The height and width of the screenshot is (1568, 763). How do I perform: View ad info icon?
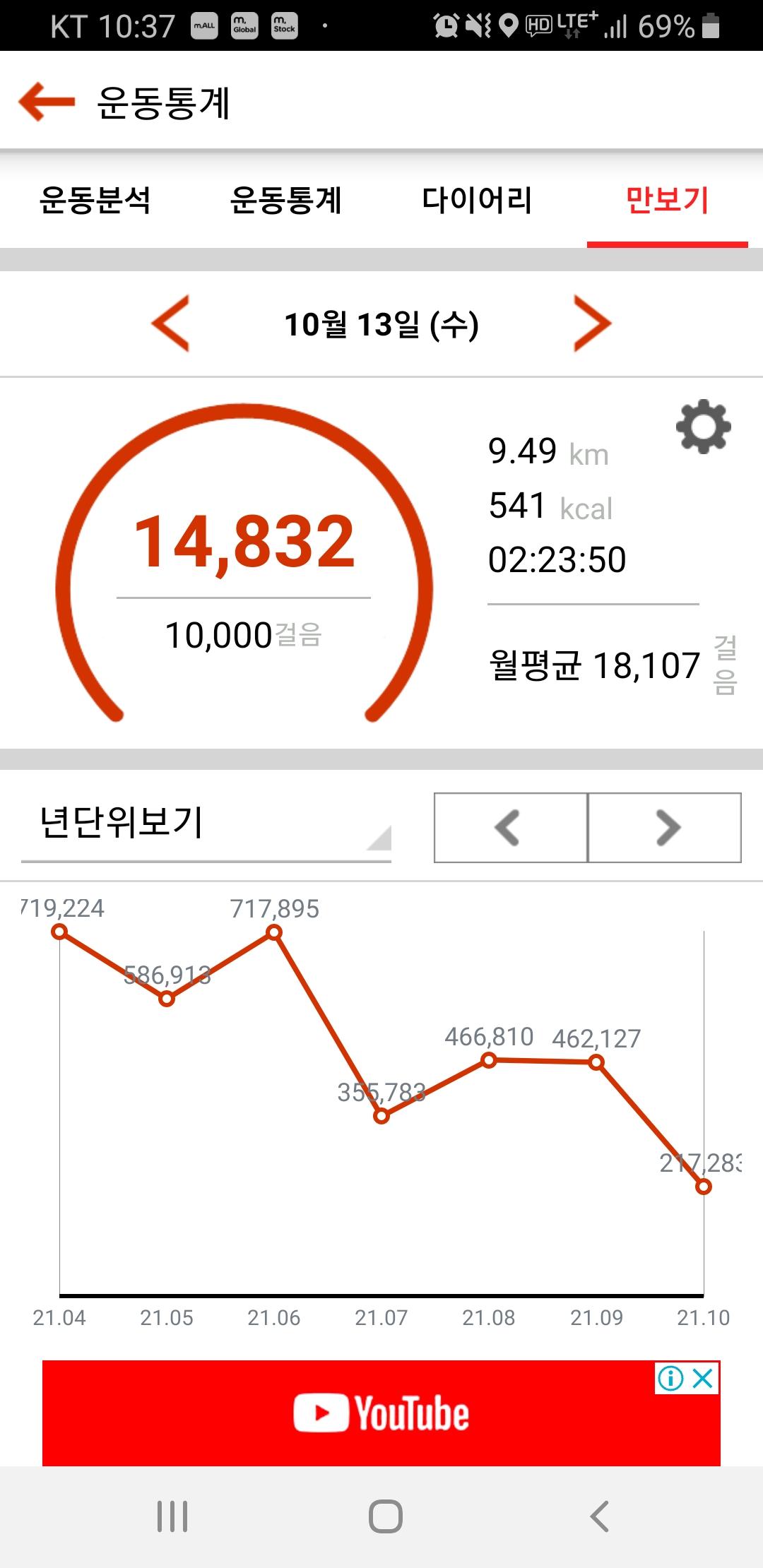click(x=670, y=1378)
